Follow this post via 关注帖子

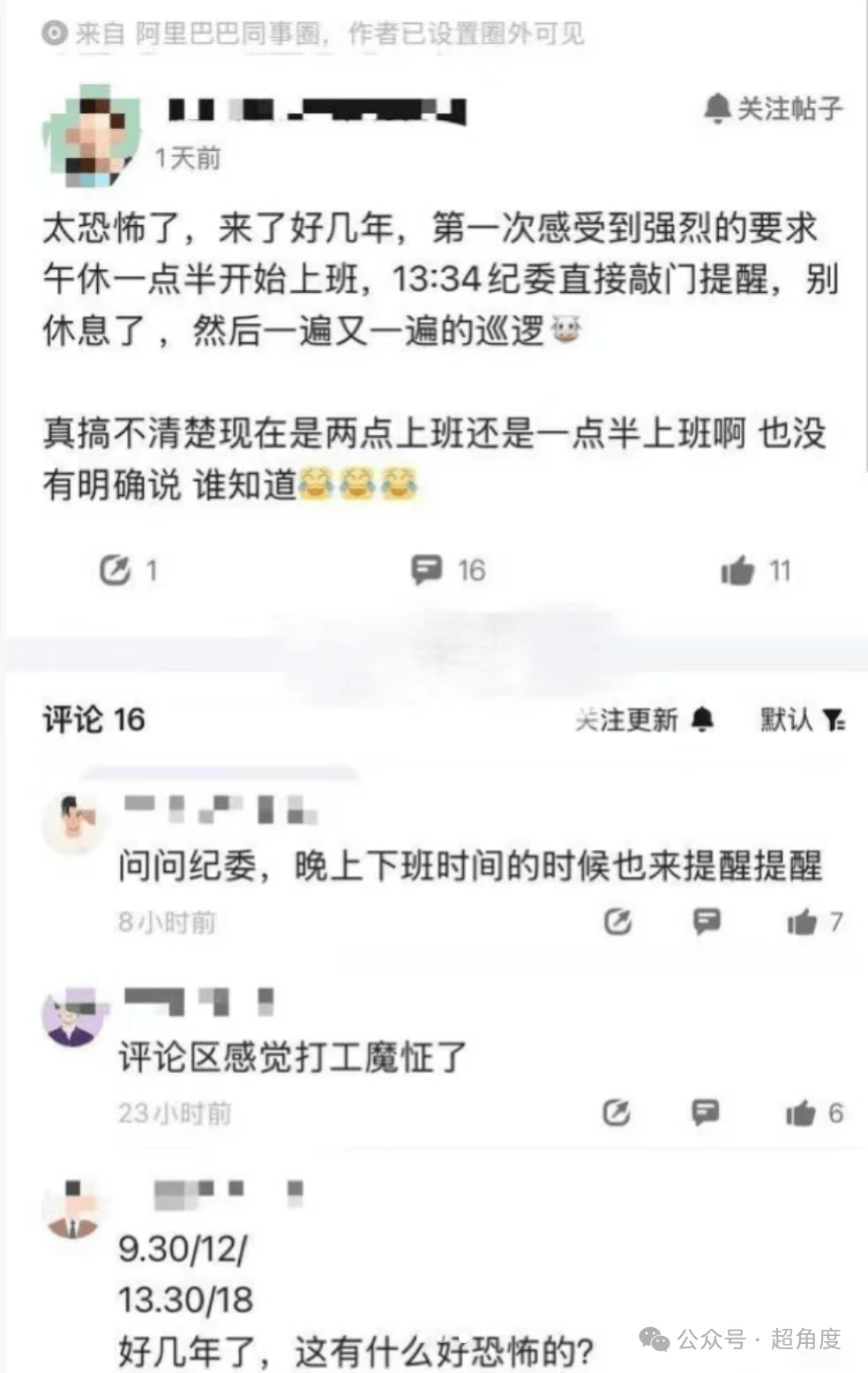tap(773, 109)
